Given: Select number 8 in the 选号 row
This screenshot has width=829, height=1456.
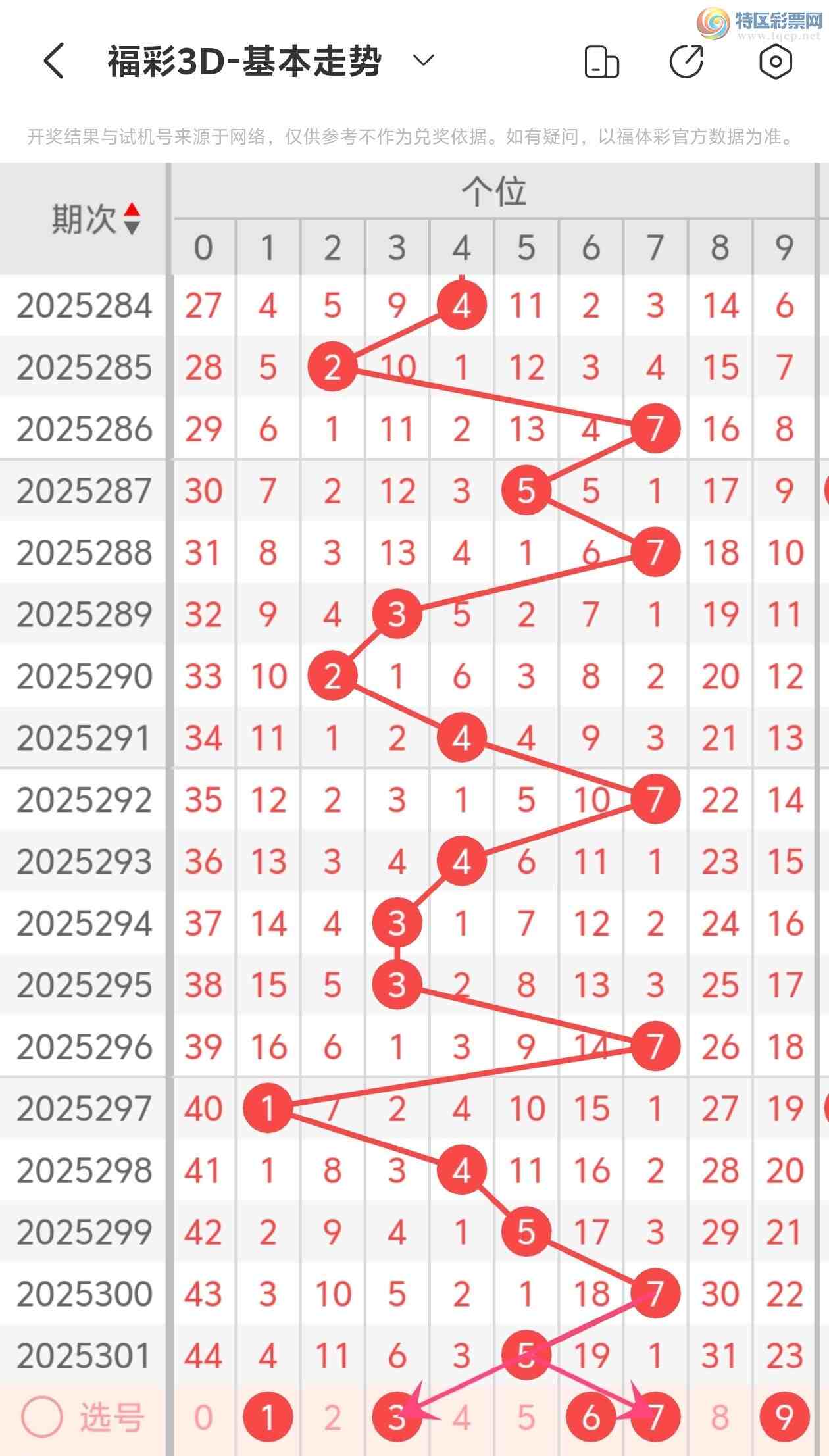Looking at the screenshot, I should (720, 1417).
